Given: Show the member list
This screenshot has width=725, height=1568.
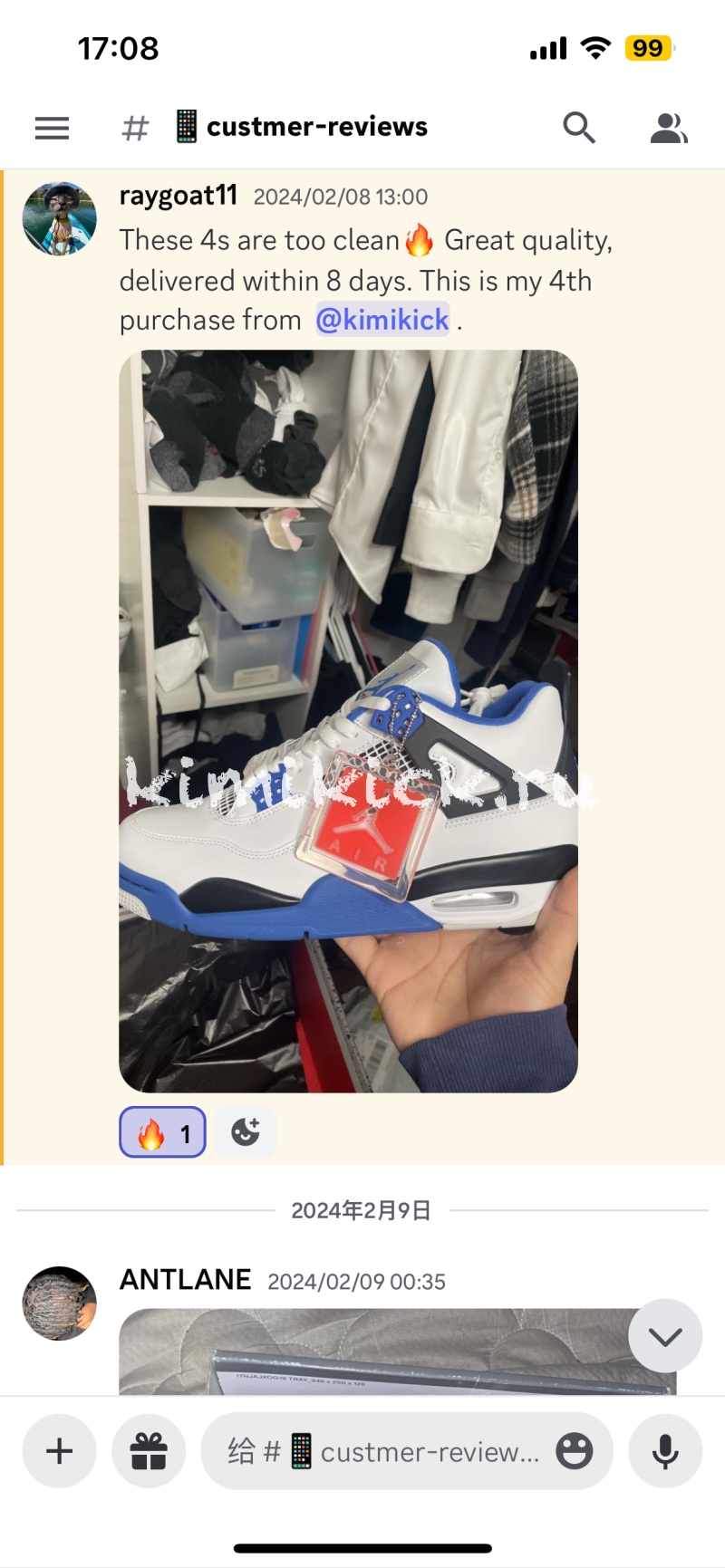Looking at the screenshot, I should pos(669,128).
